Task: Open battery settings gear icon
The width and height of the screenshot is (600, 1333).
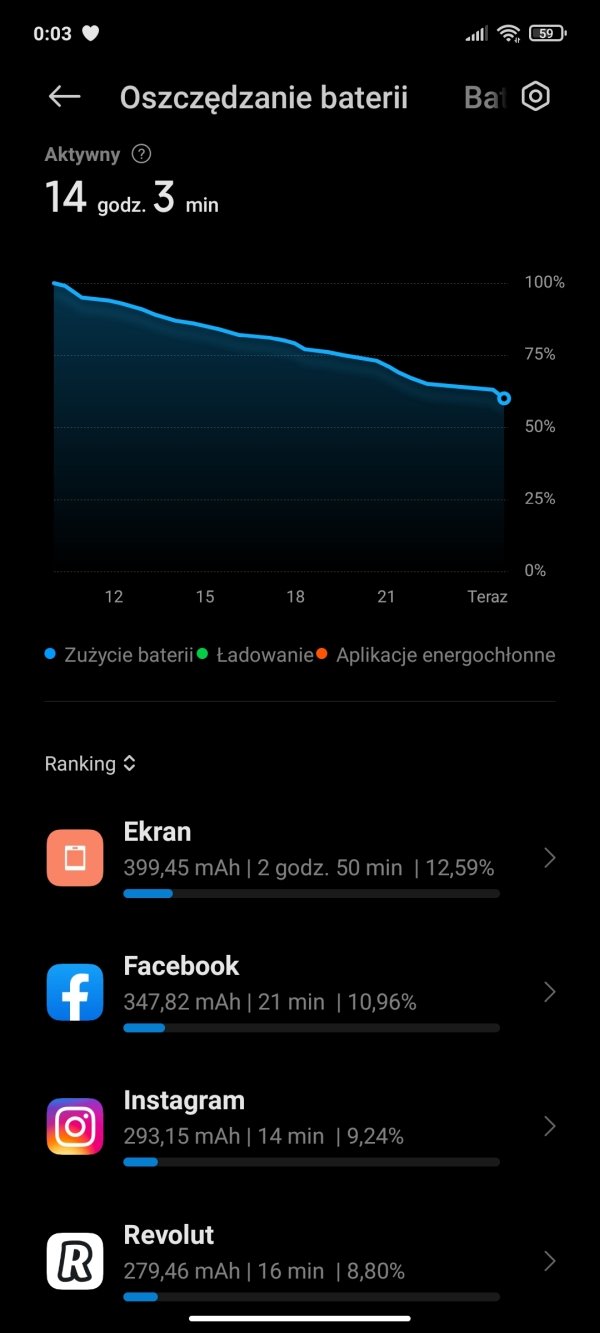Action: point(536,96)
